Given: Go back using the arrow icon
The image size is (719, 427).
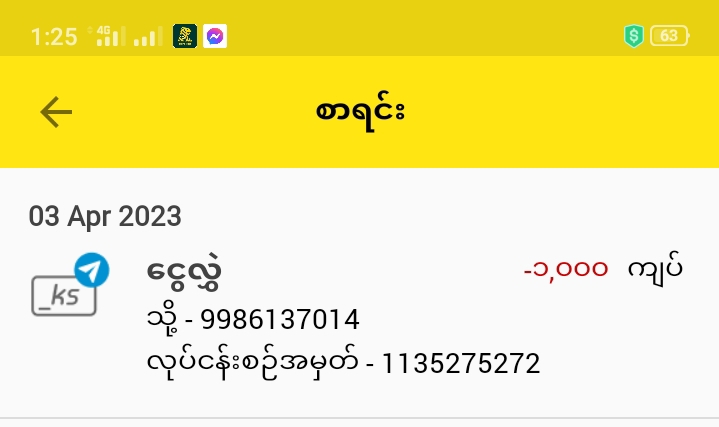Looking at the screenshot, I should coord(56,112).
